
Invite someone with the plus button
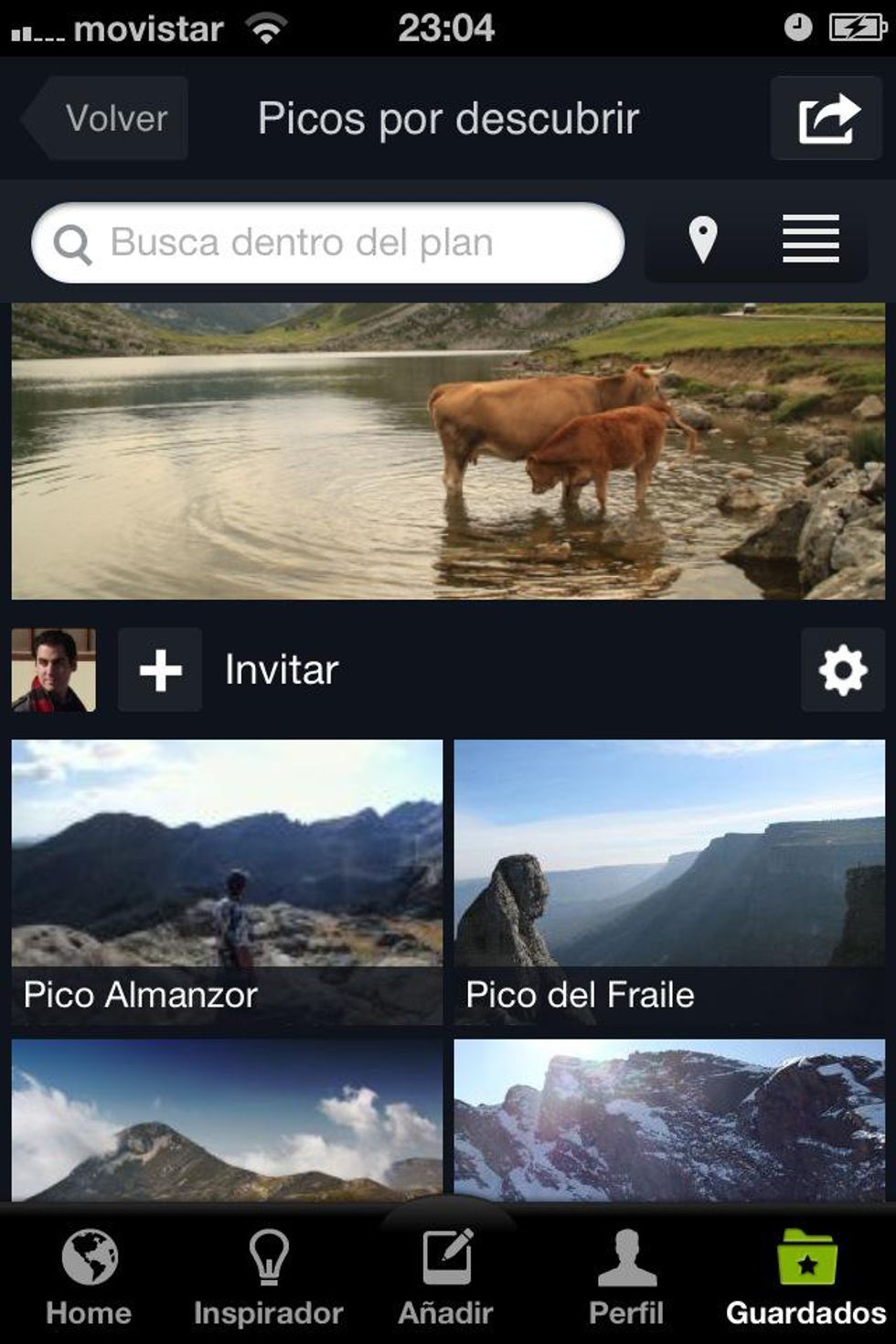(160, 670)
